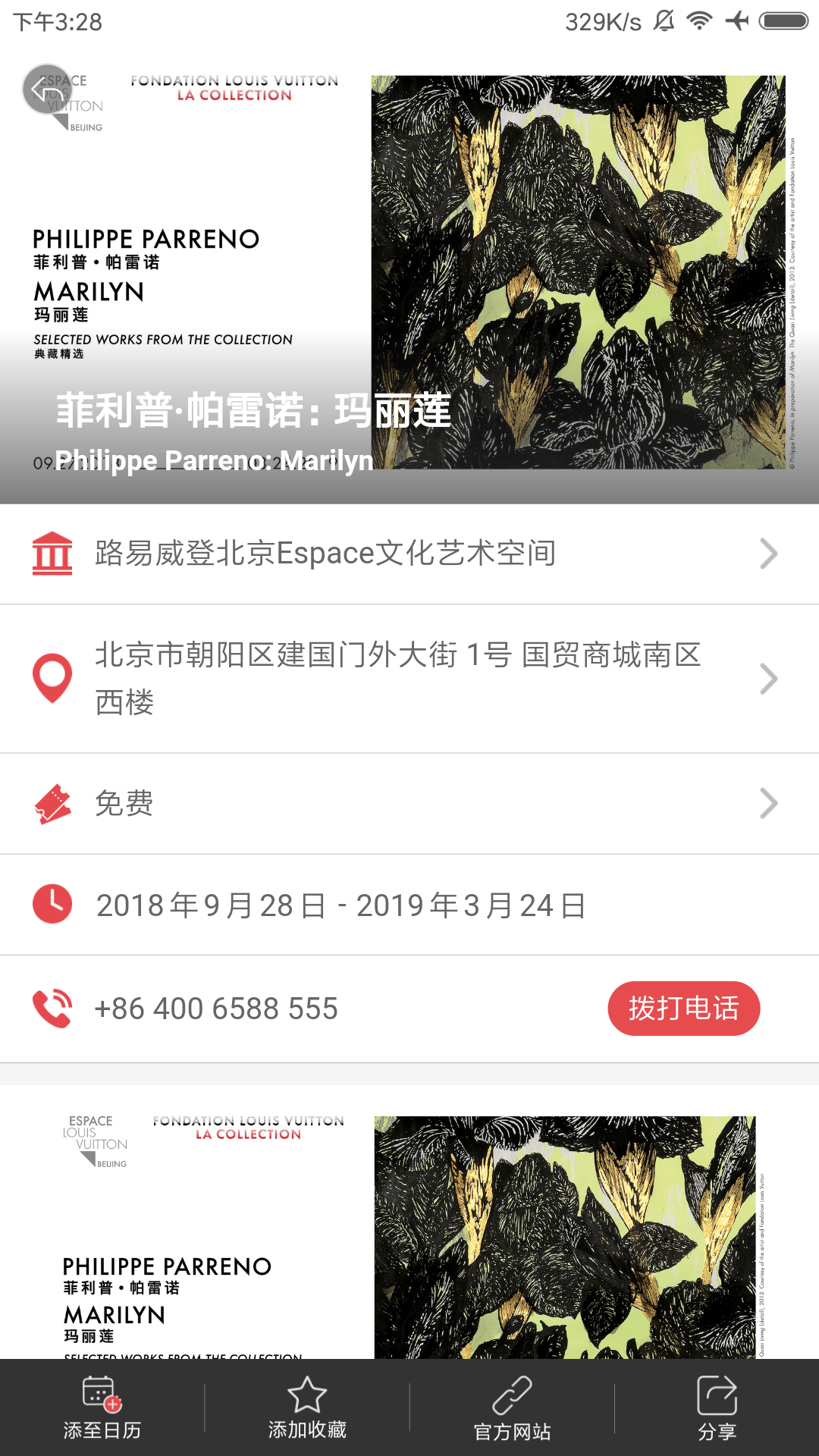Go back using the top-left arrow
This screenshot has height=1456, width=819.
point(48,89)
